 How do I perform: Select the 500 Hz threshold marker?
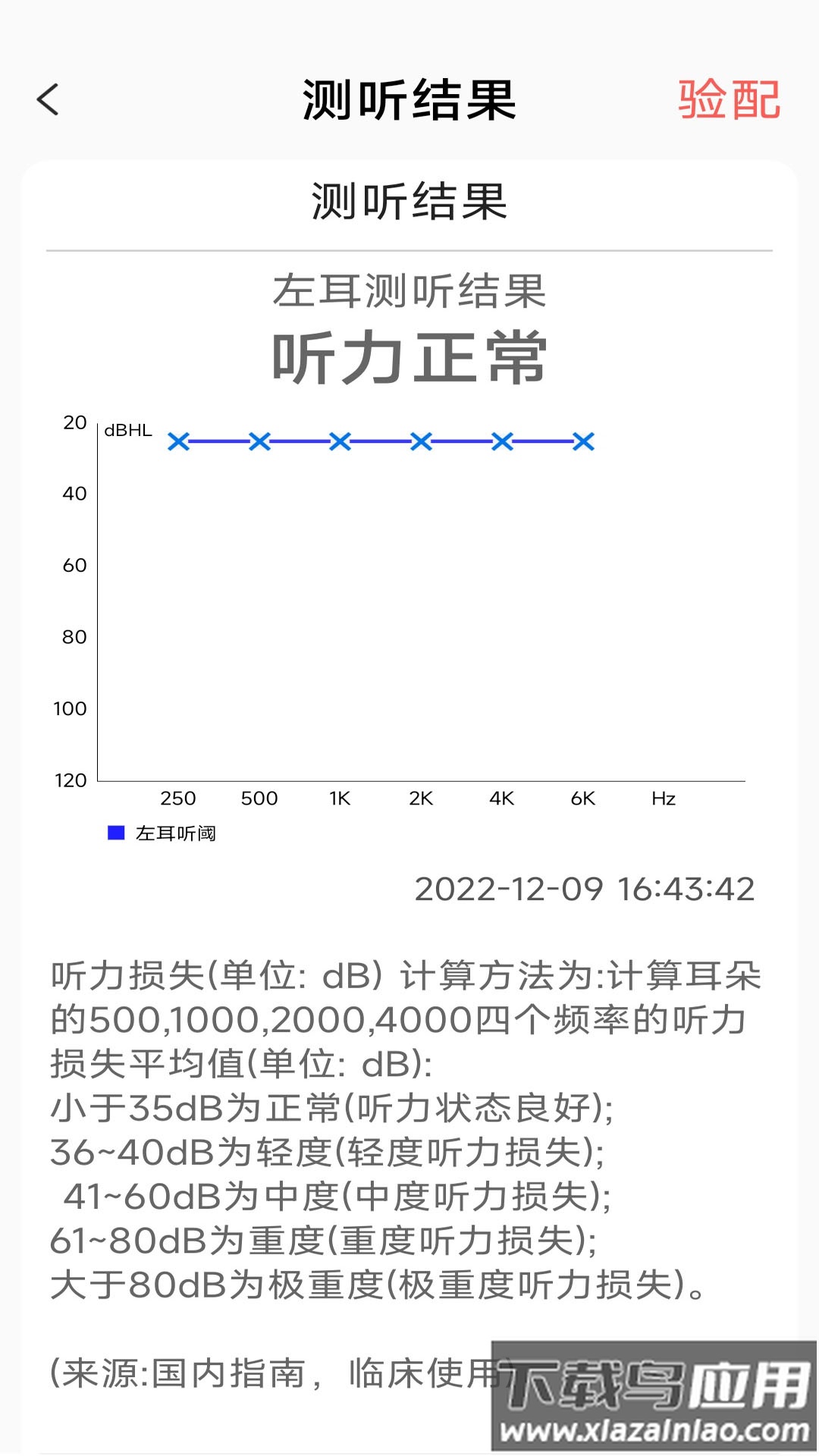(x=259, y=441)
